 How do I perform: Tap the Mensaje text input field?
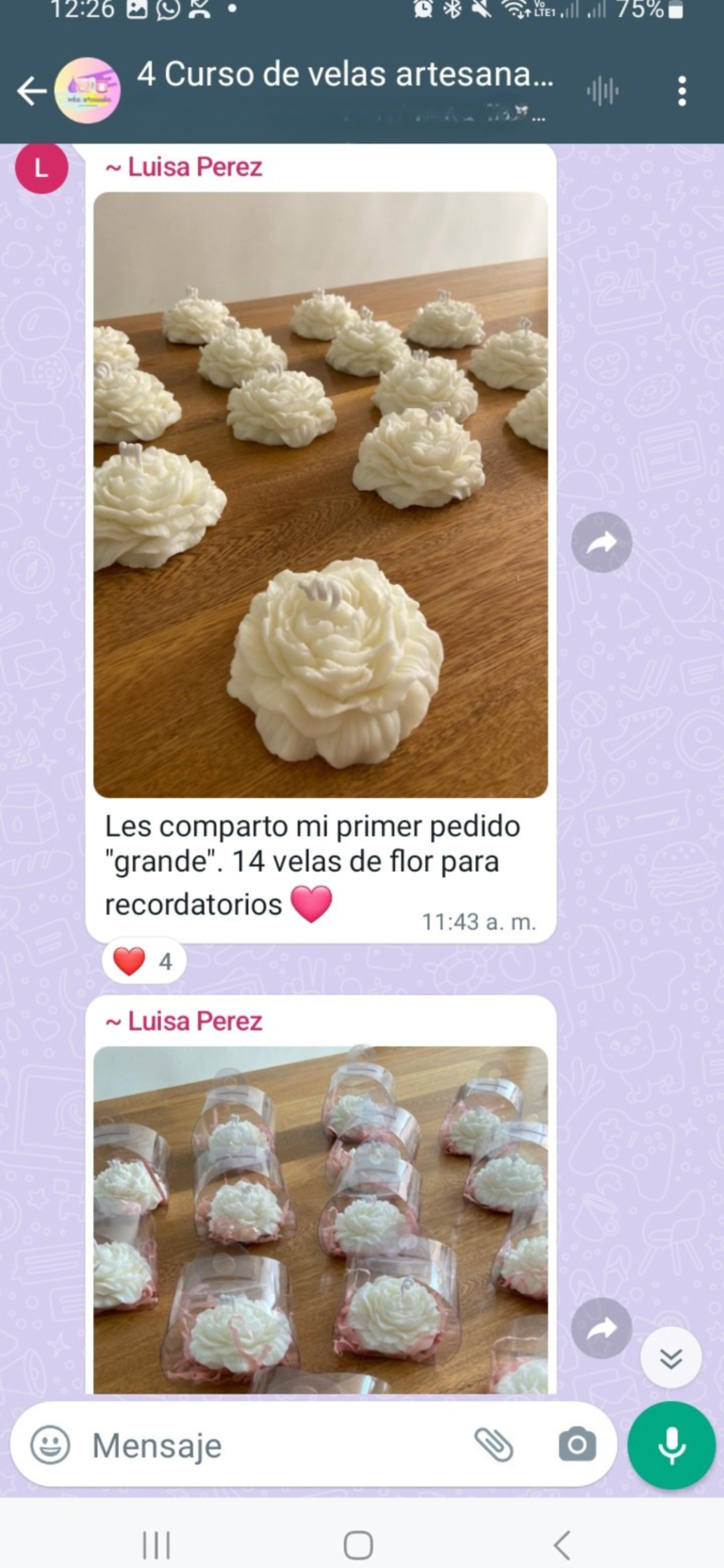[x=236, y=1445]
